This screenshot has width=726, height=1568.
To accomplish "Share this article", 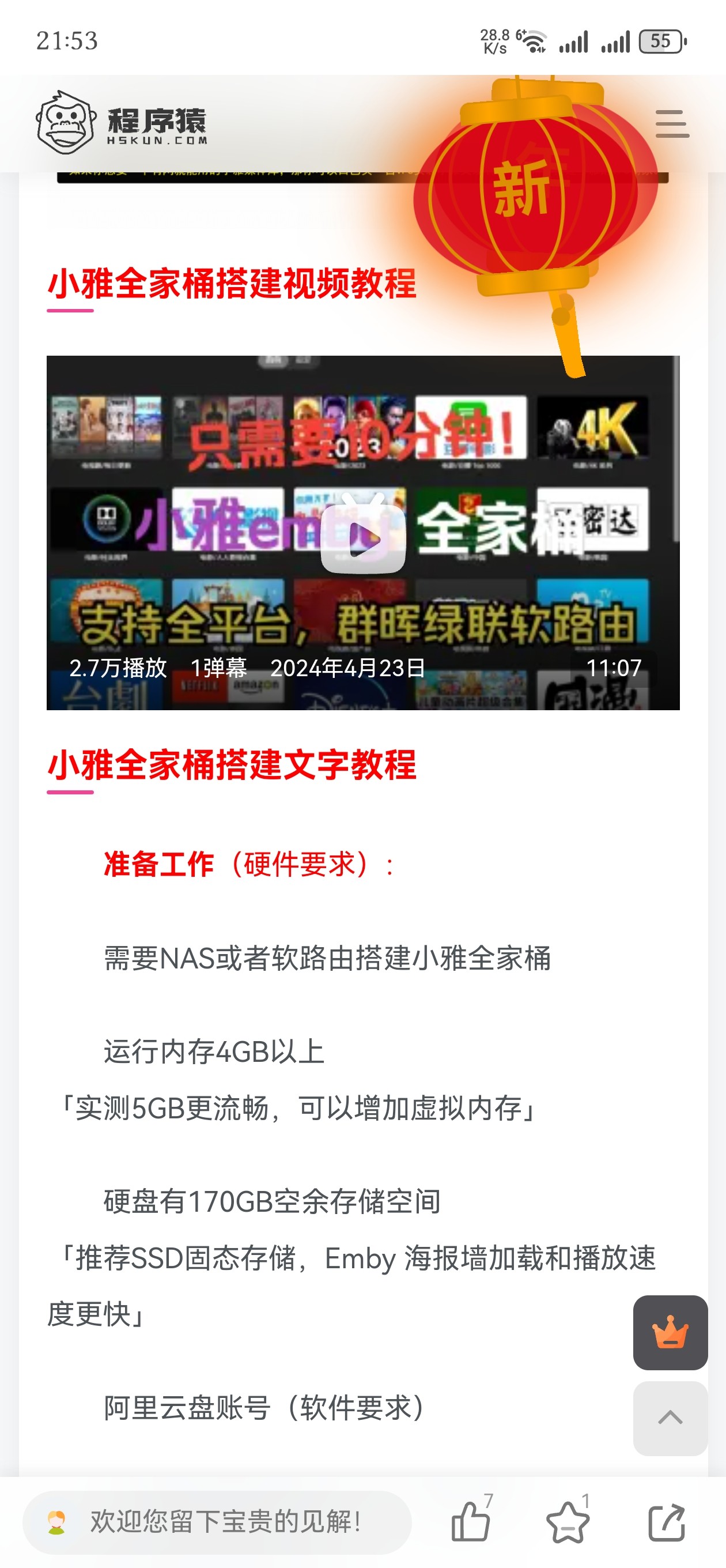I will [x=667, y=1522].
